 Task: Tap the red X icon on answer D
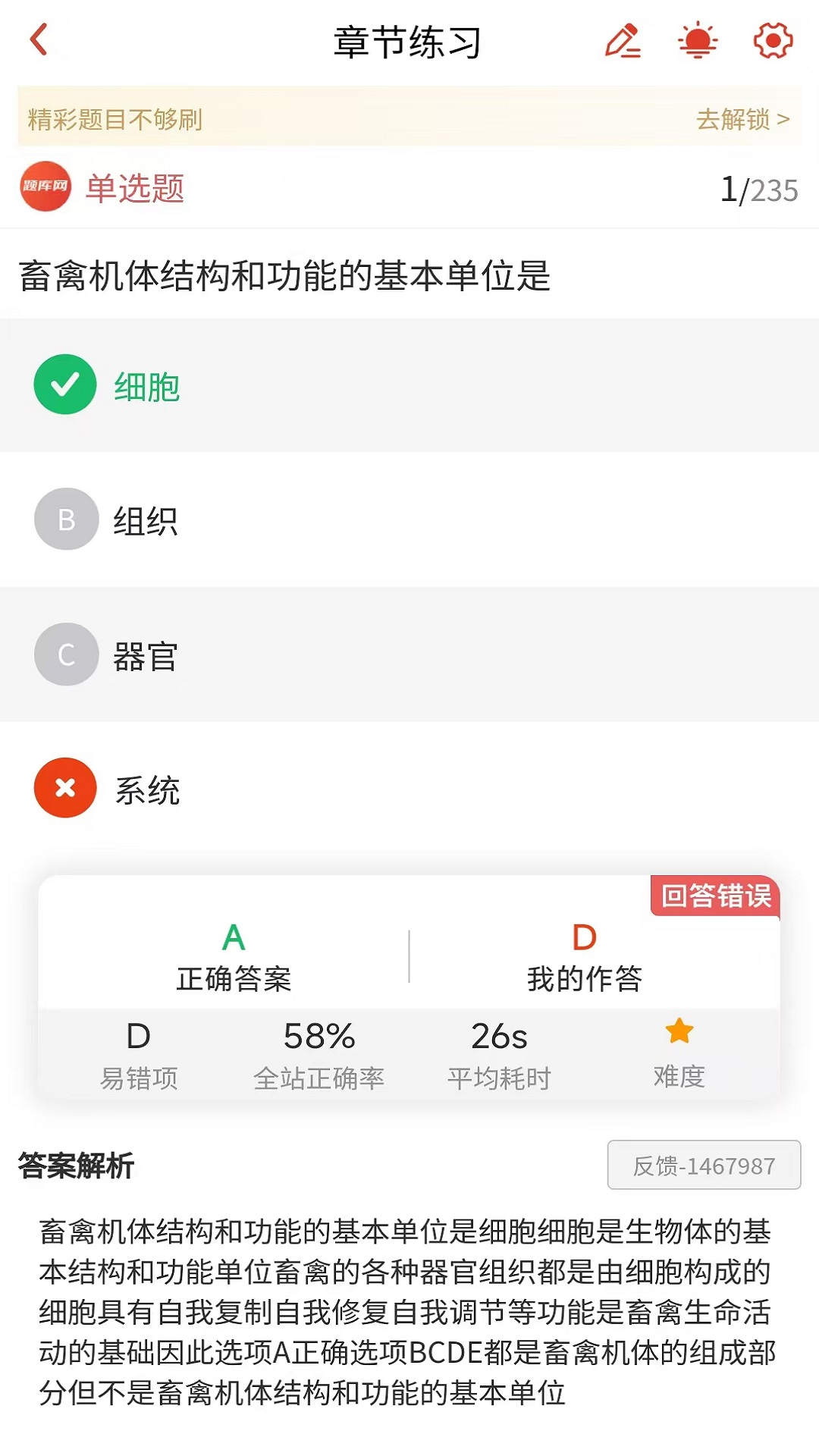pyautogui.click(x=65, y=787)
